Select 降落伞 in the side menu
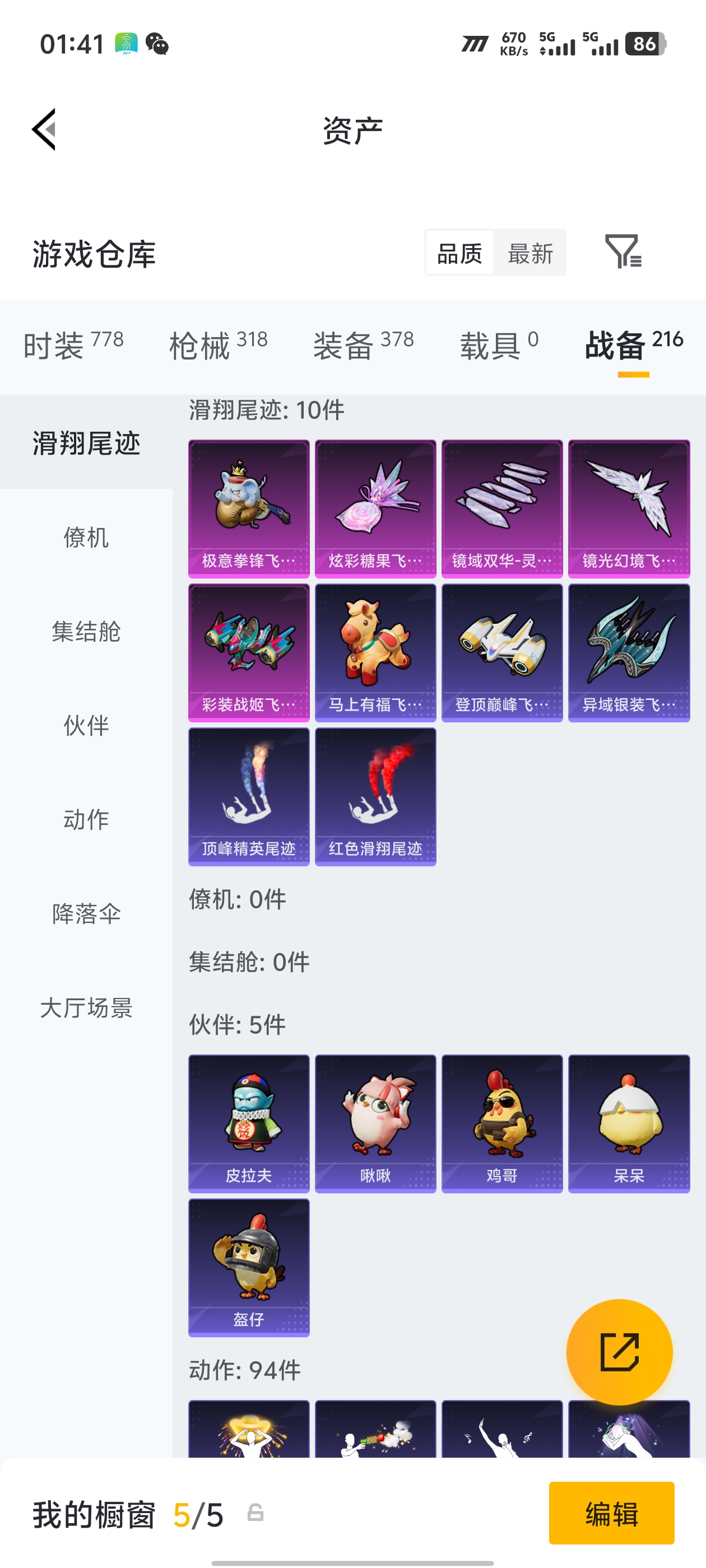706x1568 pixels. (86, 914)
